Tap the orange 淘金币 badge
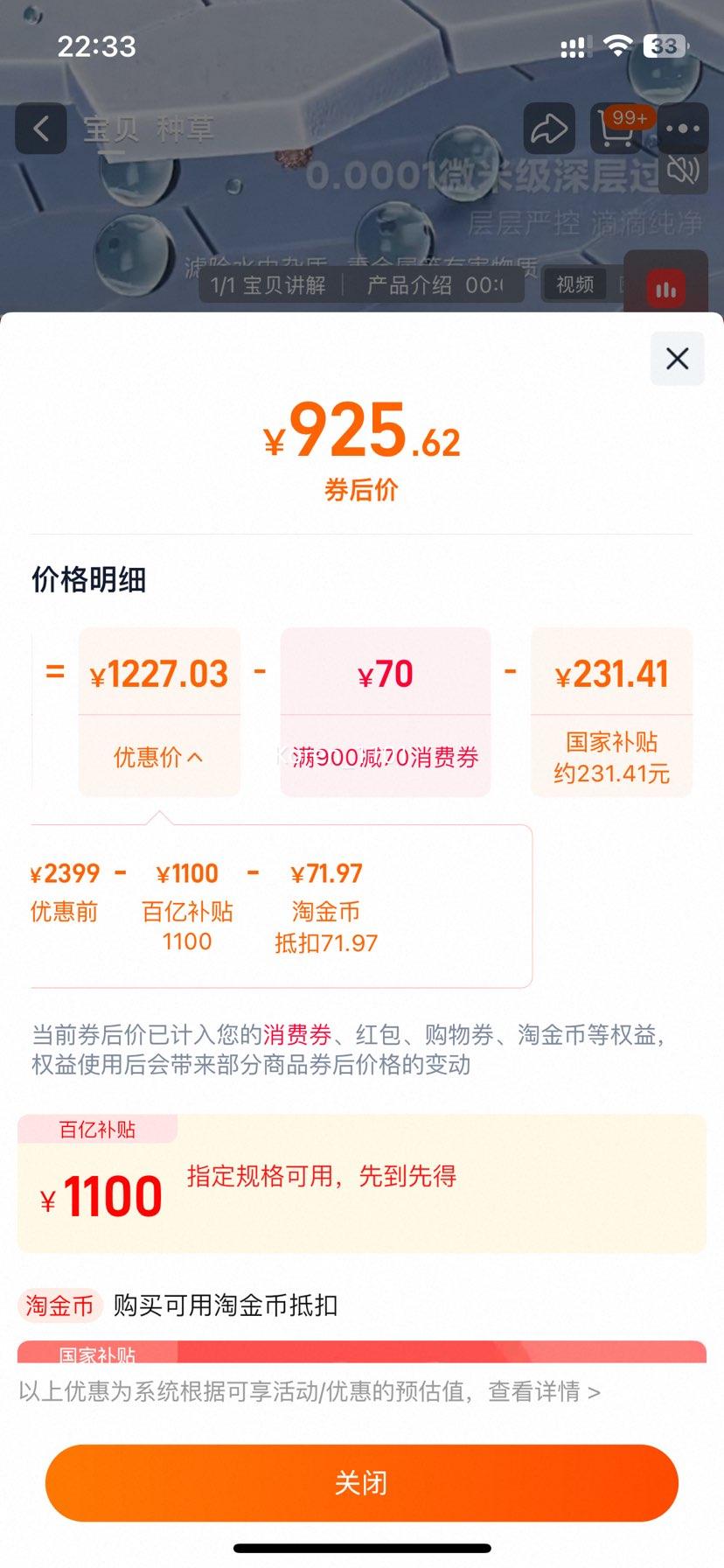The image size is (724, 1568). click(x=59, y=1306)
